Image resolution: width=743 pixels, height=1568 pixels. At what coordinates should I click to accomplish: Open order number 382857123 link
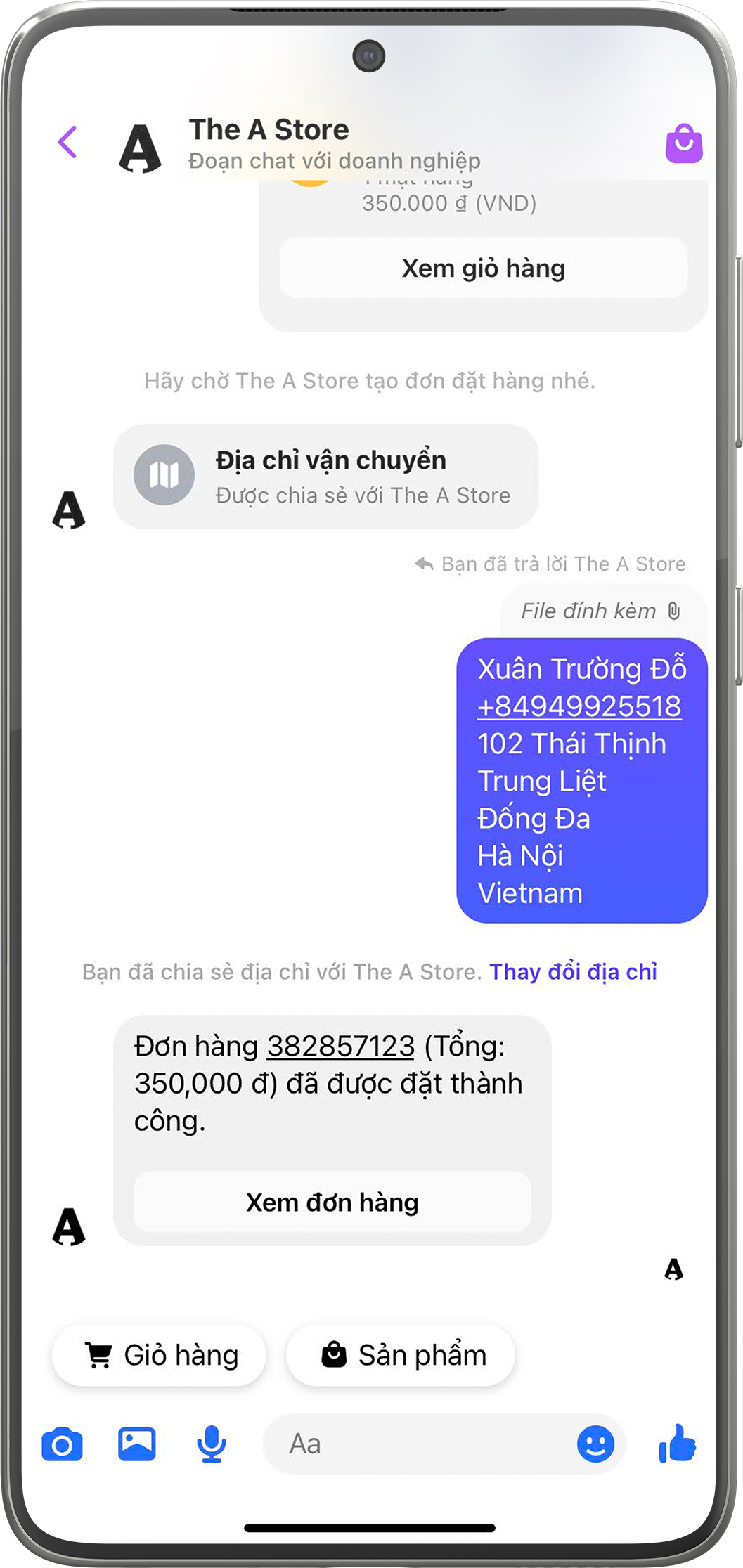click(x=340, y=1046)
